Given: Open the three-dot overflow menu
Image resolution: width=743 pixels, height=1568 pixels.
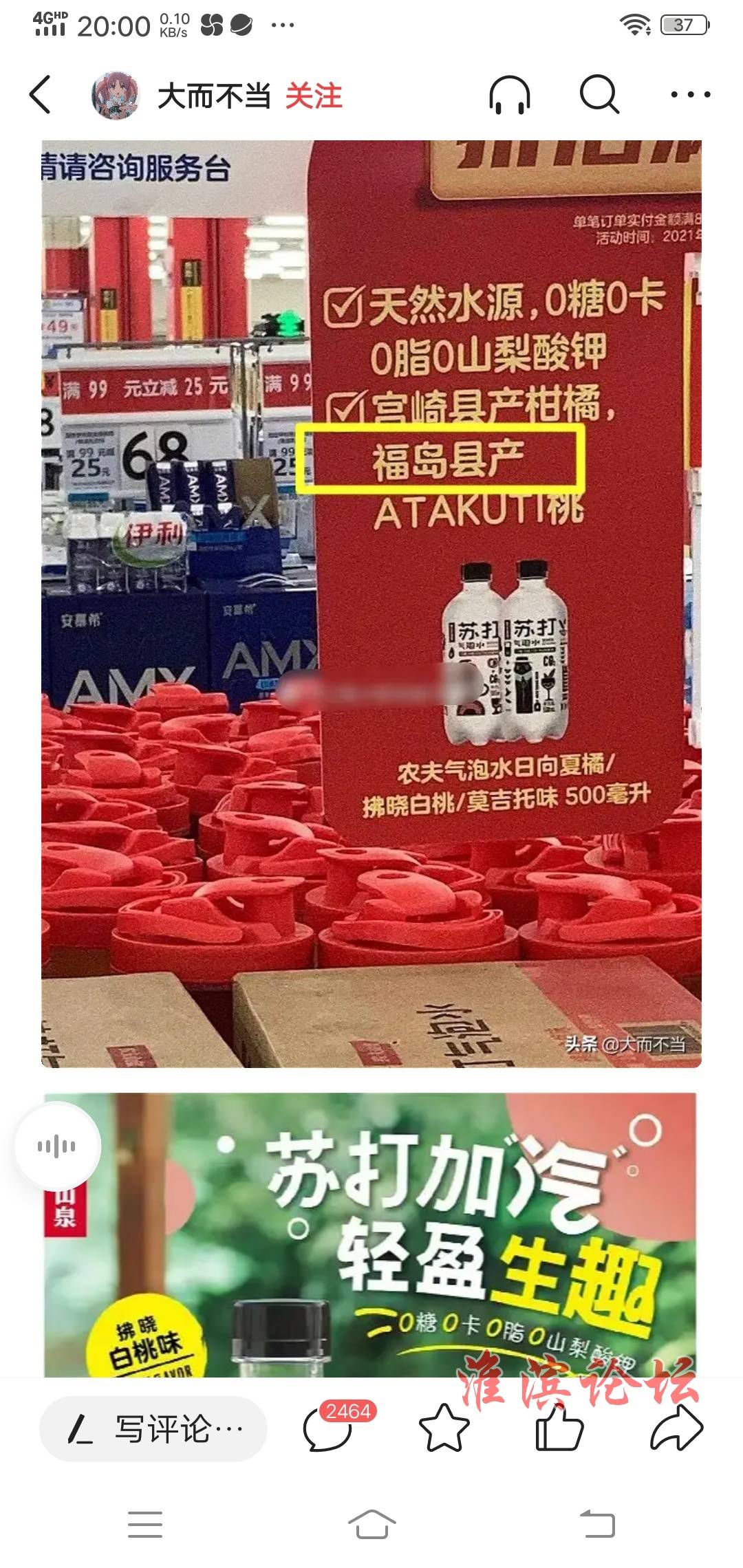Looking at the screenshot, I should click(690, 95).
